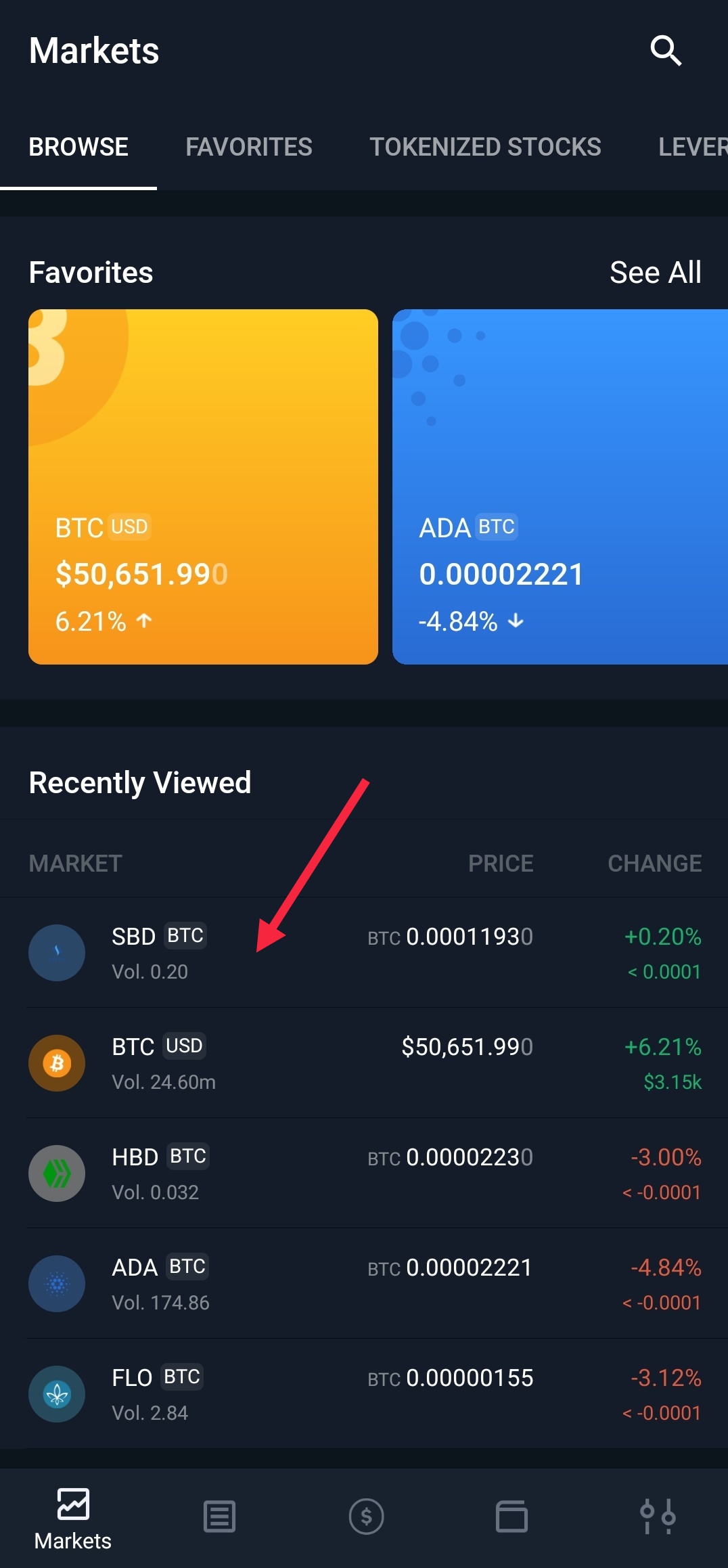Screen dimensions: 728x1568
Task: Go to the Markets bottom tab
Action: [x=73, y=1518]
